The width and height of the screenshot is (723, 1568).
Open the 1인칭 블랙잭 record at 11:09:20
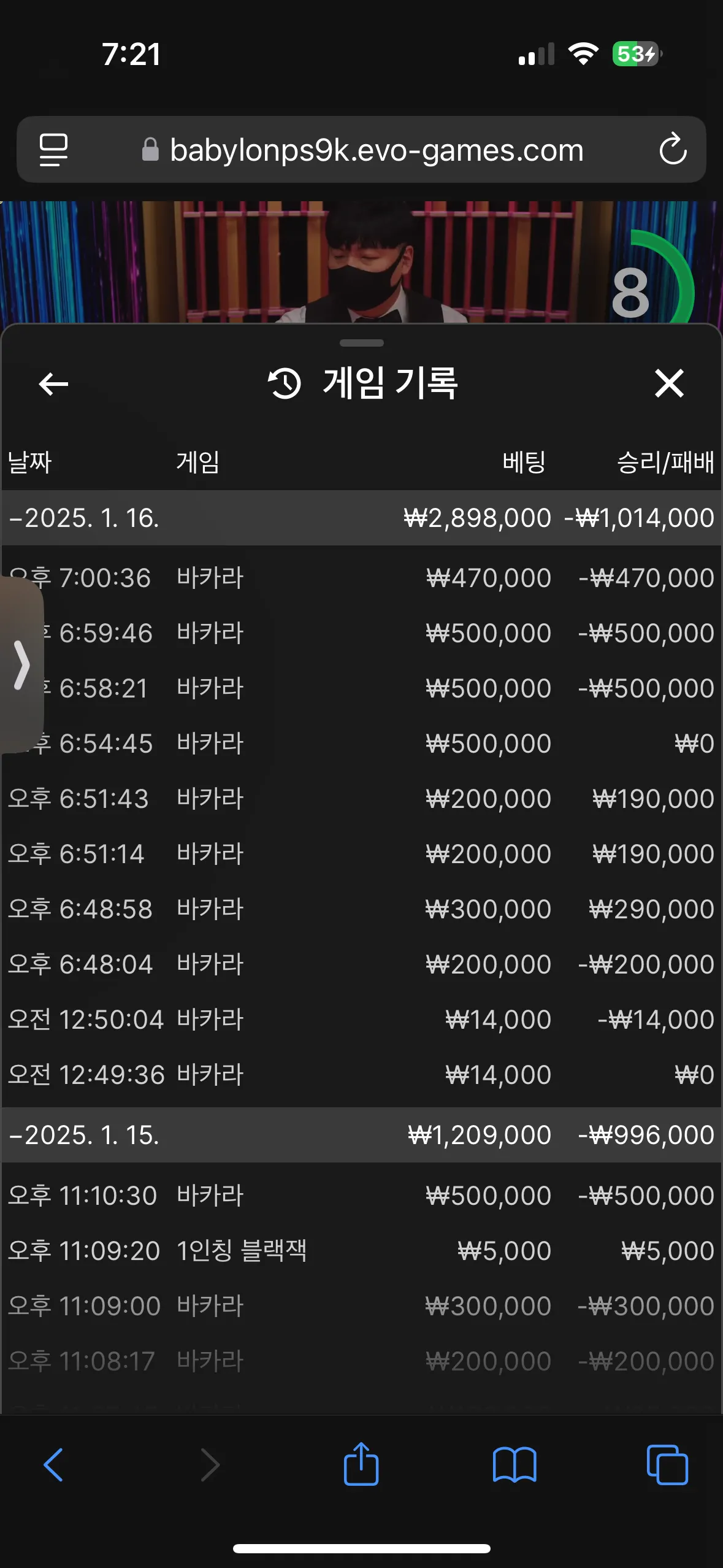(362, 1251)
